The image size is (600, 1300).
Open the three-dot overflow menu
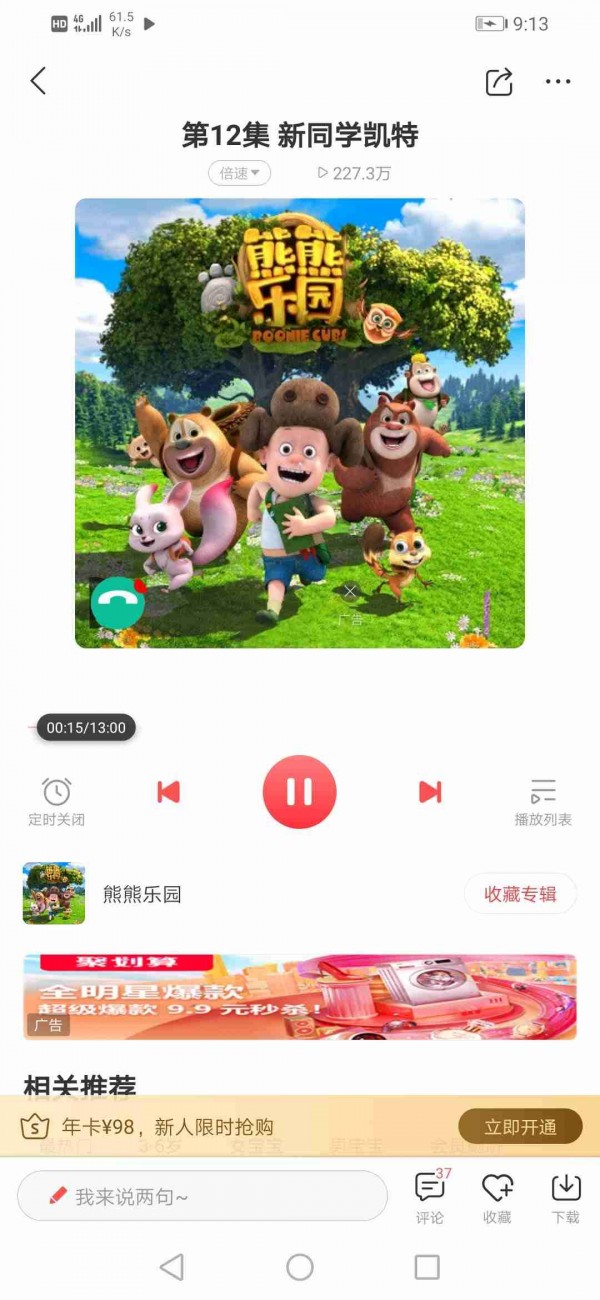558,82
